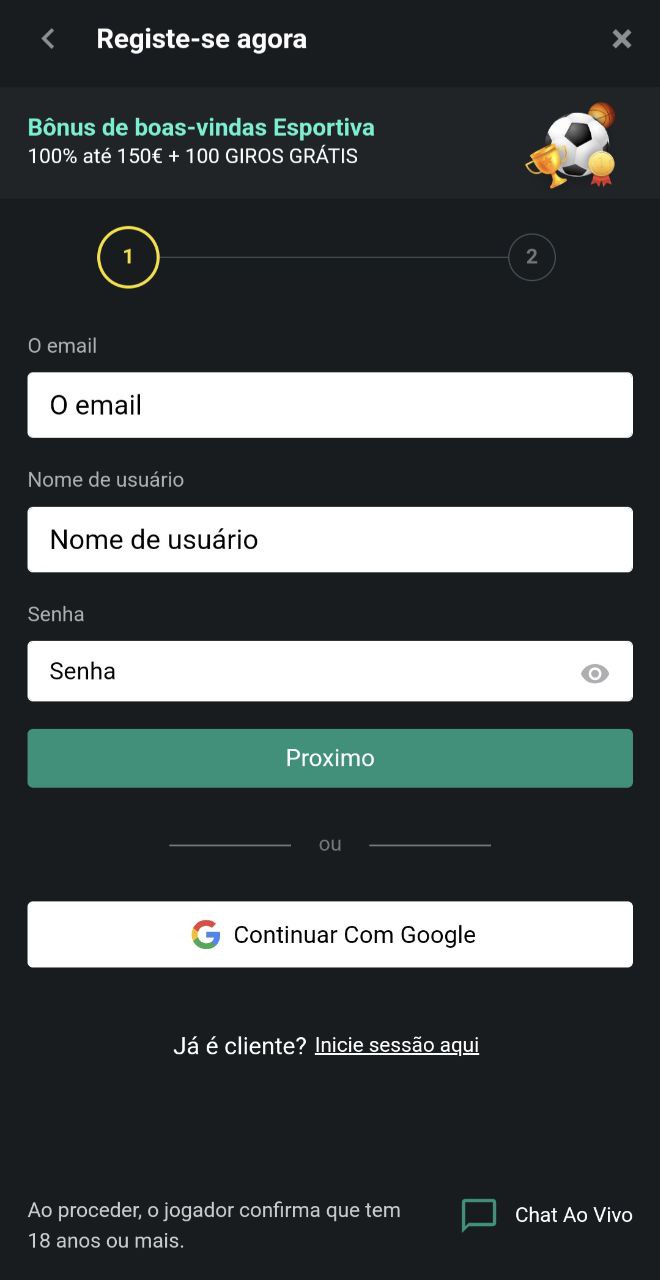Go back using the header arrow
Screen dimensions: 660x1280
click(x=47, y=39)
